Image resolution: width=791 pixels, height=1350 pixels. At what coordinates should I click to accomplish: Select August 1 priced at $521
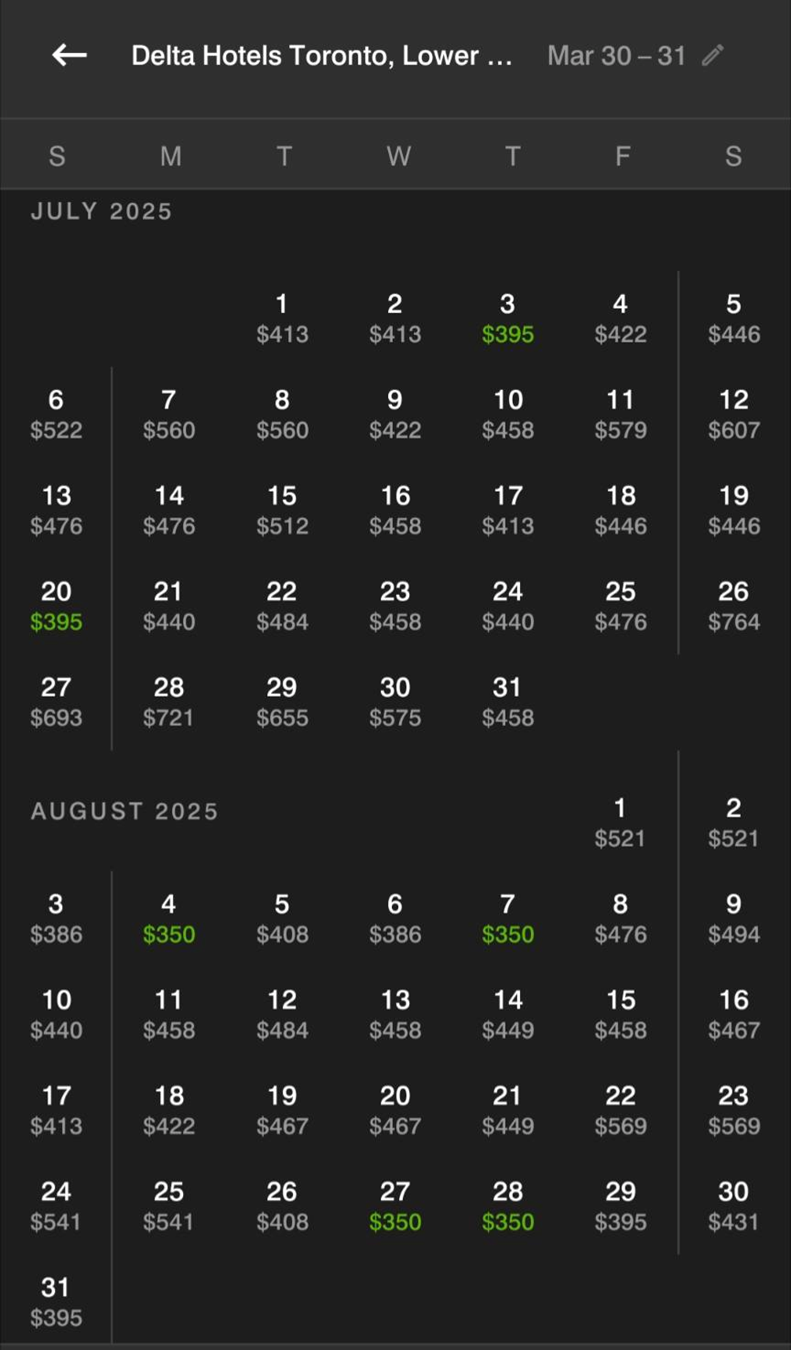point(621,823)
